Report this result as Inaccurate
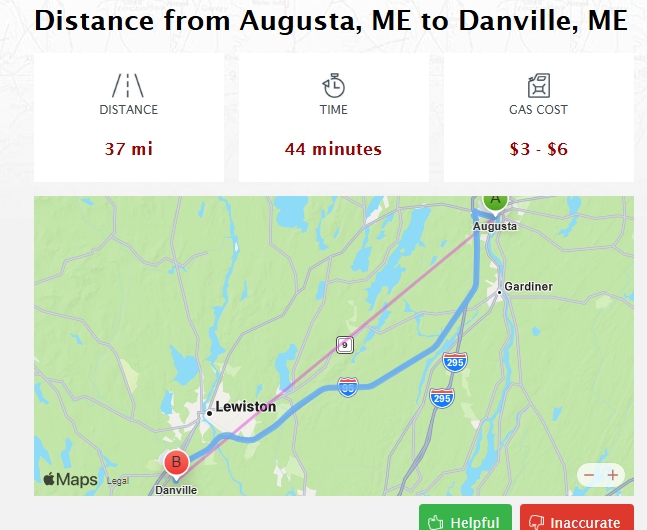Viewport: 647px width, 530px height. tap(576, 521)
